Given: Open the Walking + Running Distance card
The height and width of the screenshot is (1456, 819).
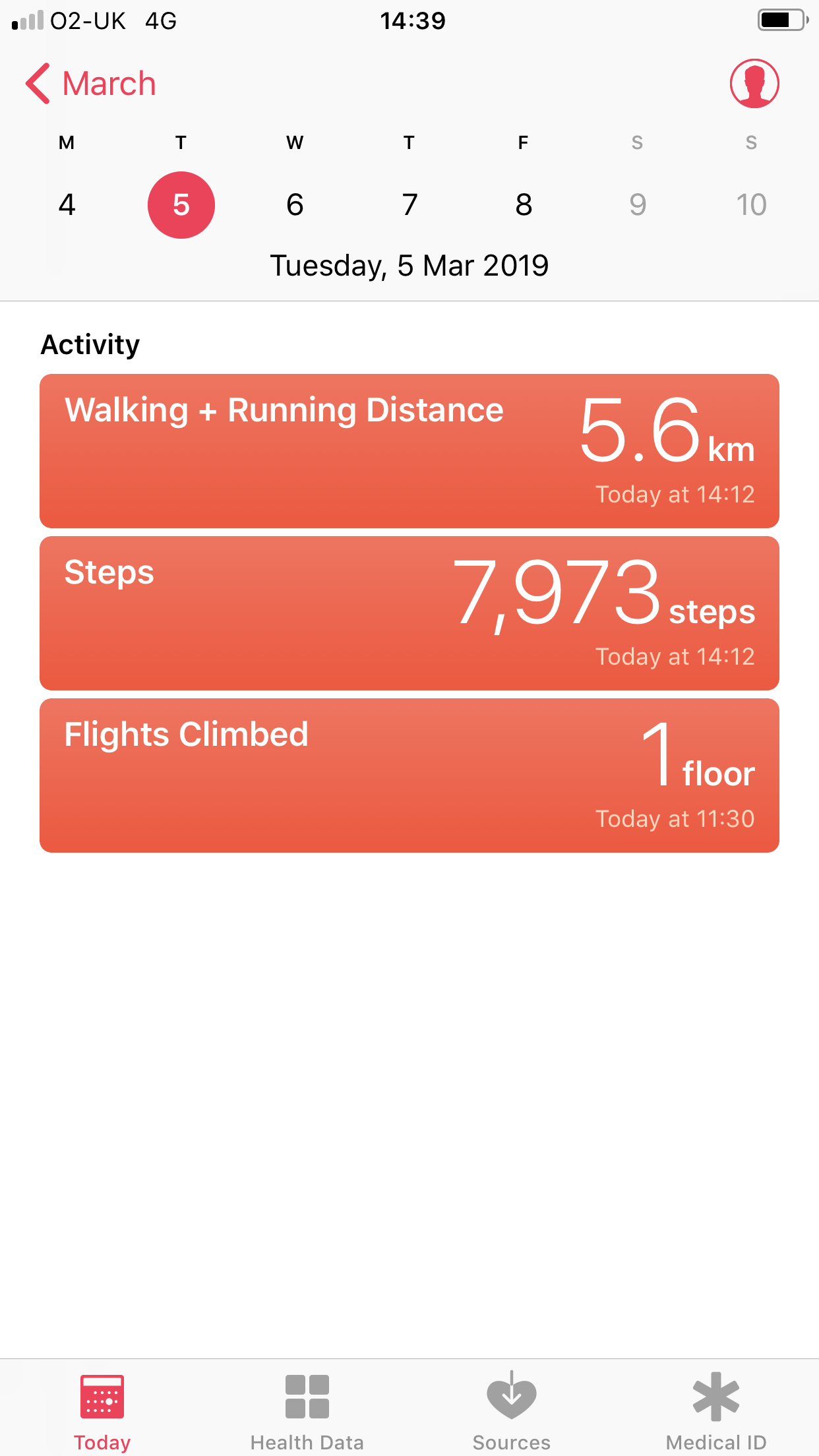Looking at the screenshot, I should click(x=409, y=451).
